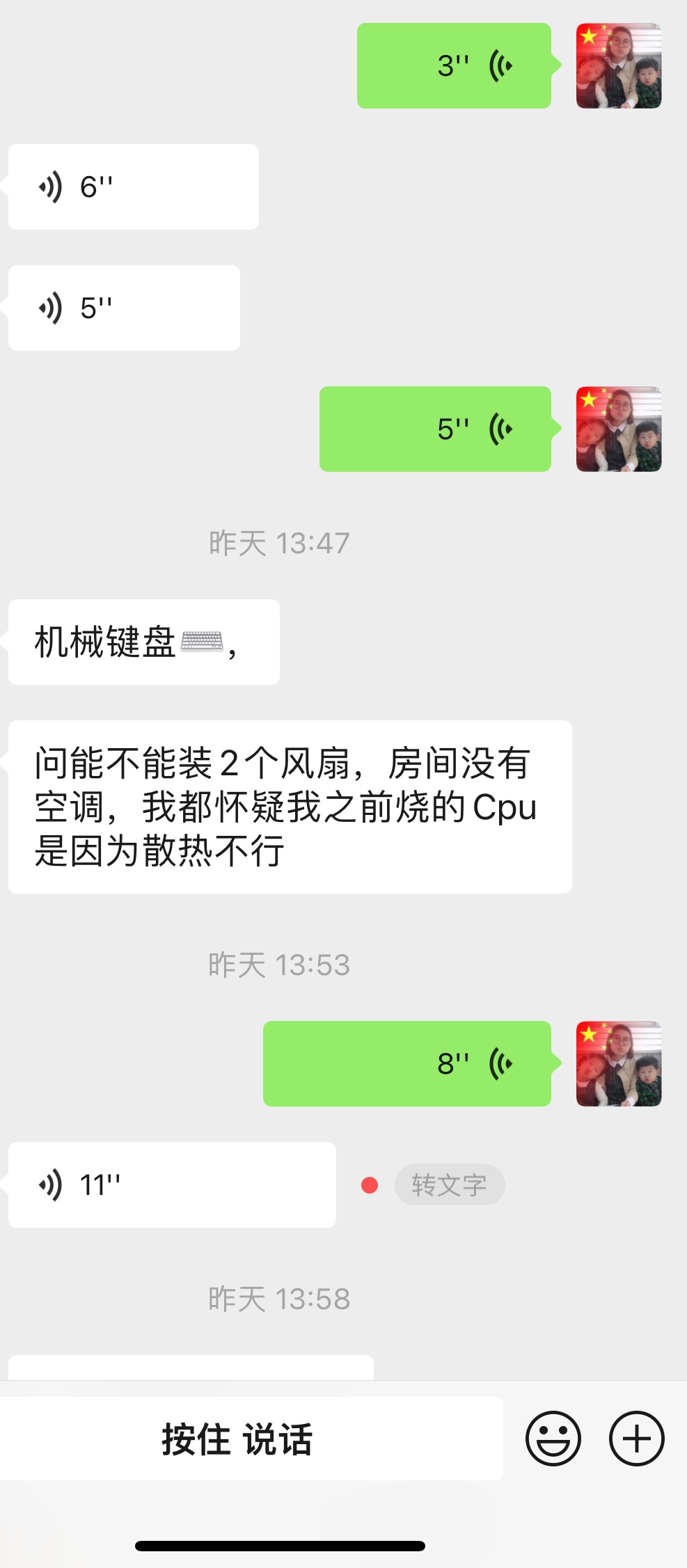This screenshot has width=687, height=1568.
Task: Play the sent 5-second voice message
Action: [435, 429]
